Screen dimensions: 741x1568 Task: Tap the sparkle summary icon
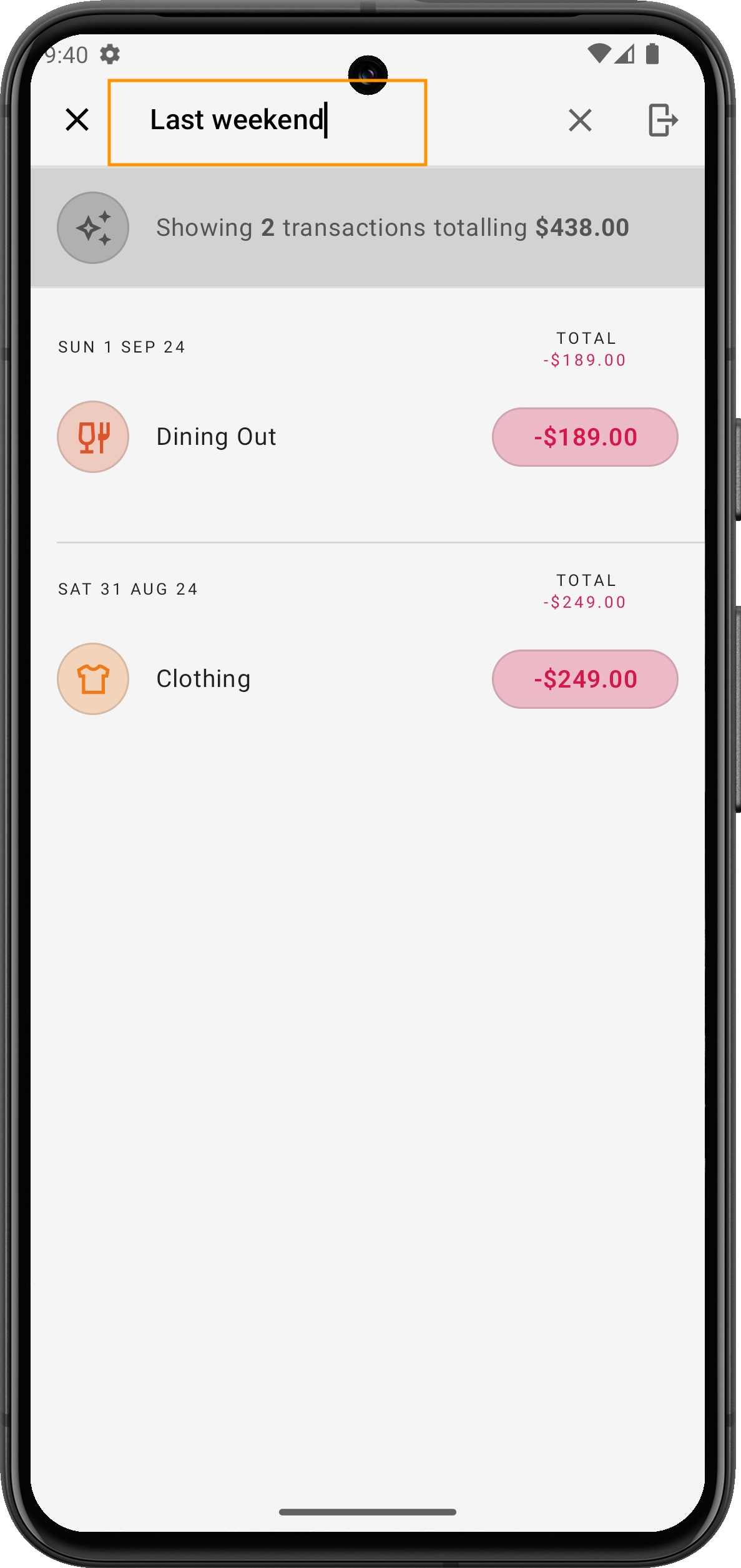pos(93,228)
